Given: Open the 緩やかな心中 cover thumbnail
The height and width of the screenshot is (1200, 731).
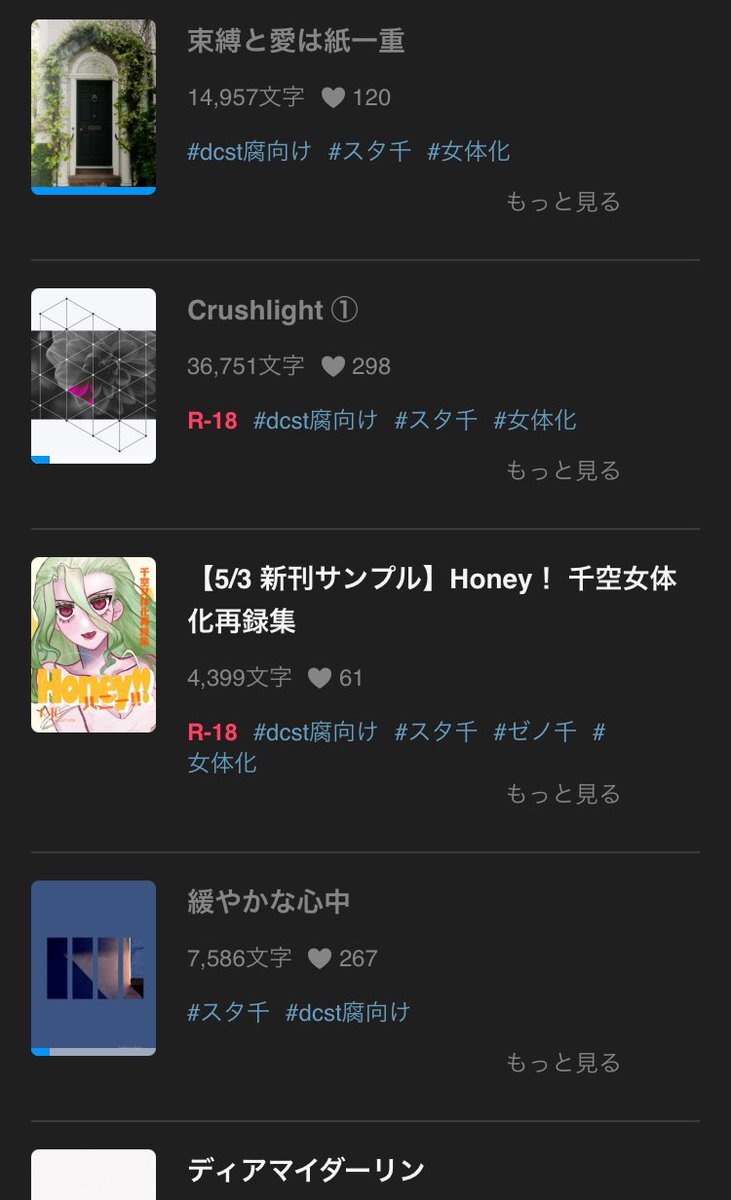Looking at the screenshot, I should click(x=93, y=968).
